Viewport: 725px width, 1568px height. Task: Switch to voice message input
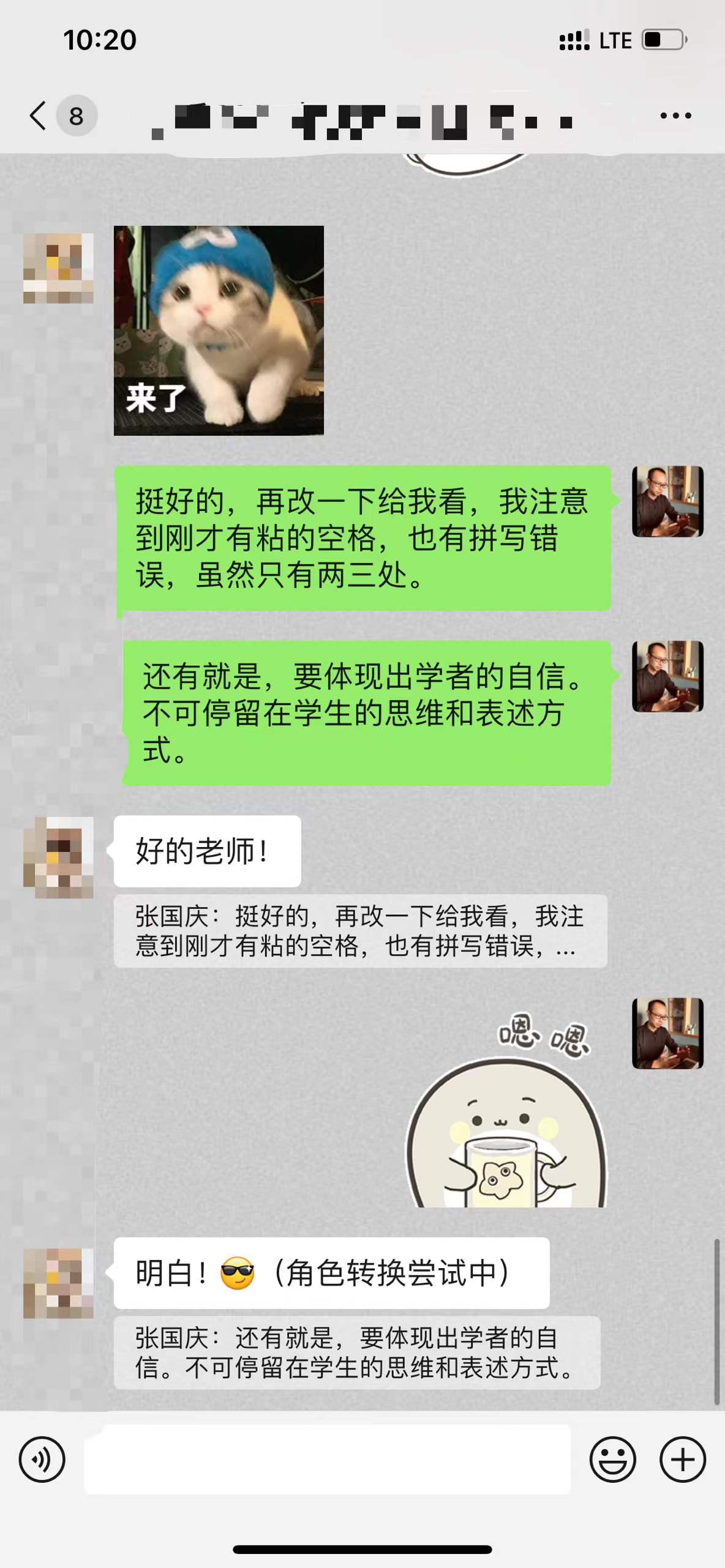click(42, 1459)
